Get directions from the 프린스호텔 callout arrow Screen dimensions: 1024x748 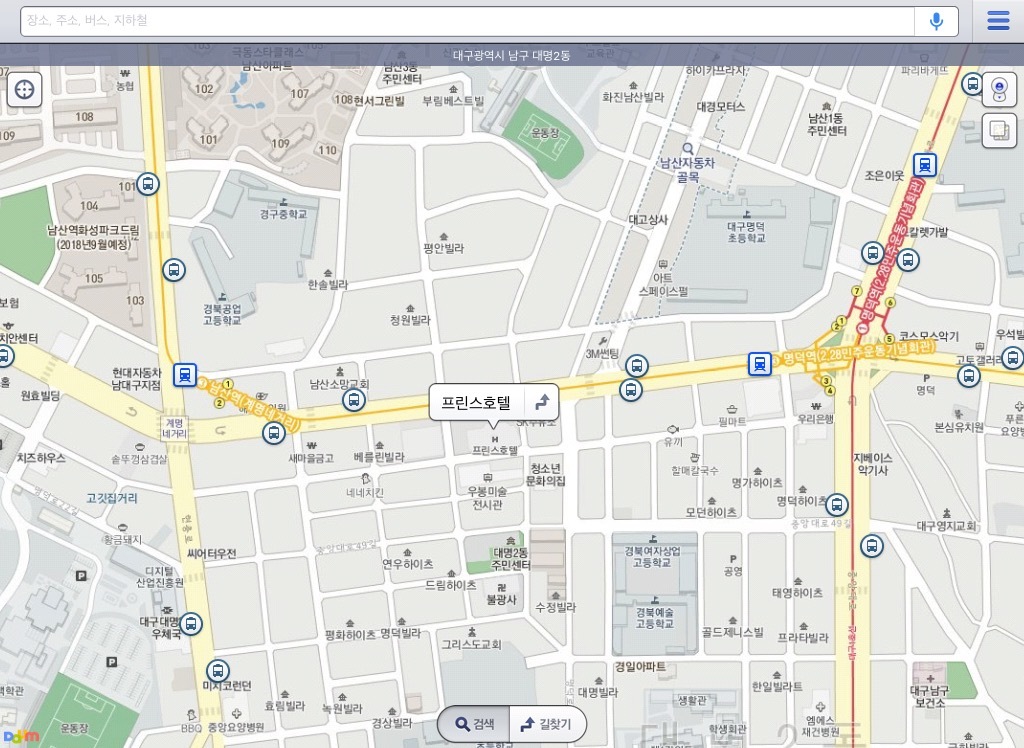[x=541, y=403]
